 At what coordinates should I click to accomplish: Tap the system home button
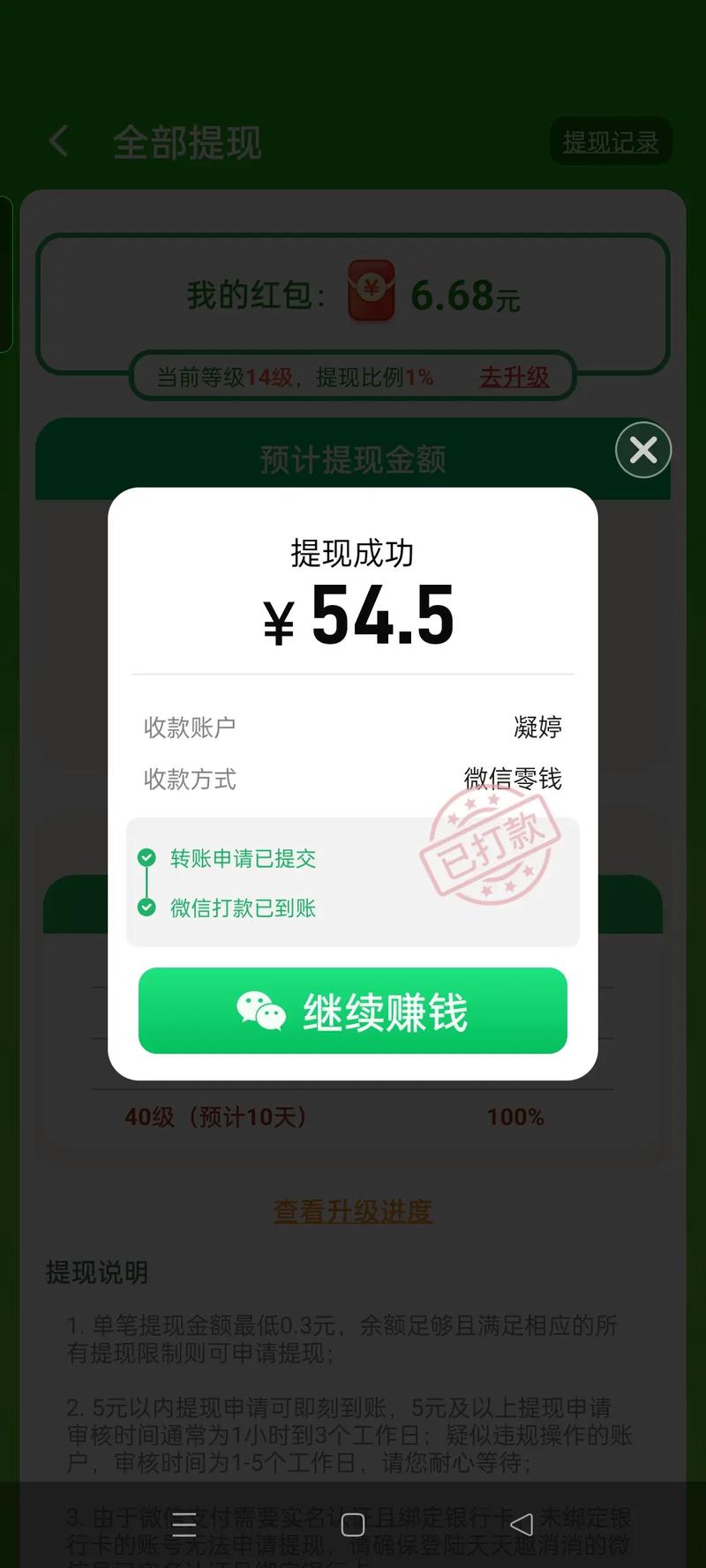pyautogui.click(x=353, y=1525)
